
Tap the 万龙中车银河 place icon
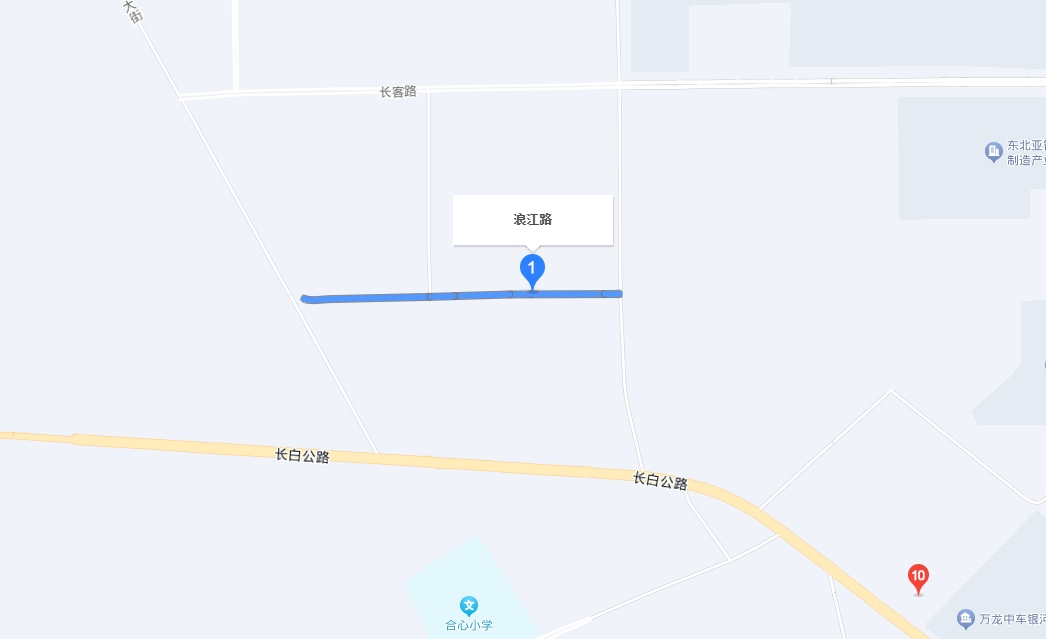click(965, 619)
